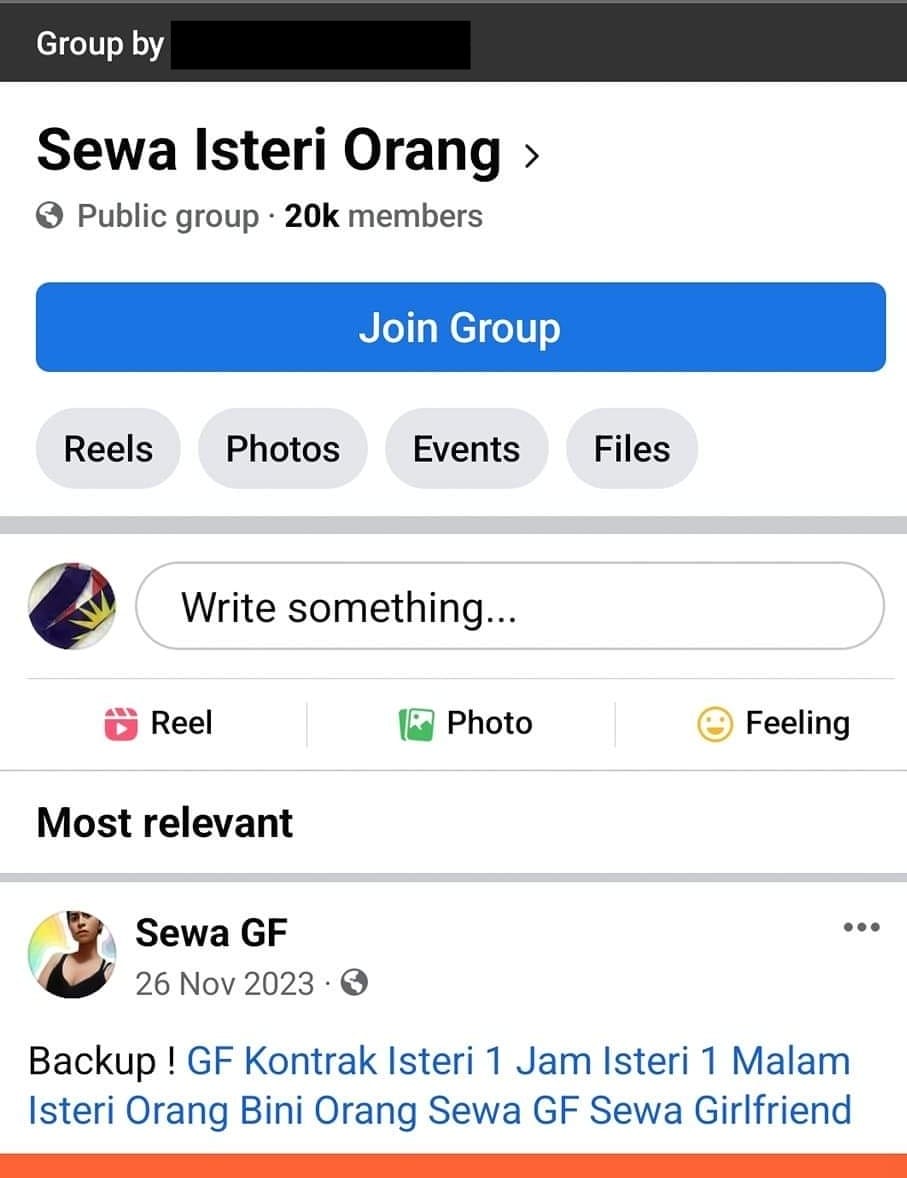This screenshot has width=907, height=1178.
Task: Select the Files filter chip
Action: (631, 448)
